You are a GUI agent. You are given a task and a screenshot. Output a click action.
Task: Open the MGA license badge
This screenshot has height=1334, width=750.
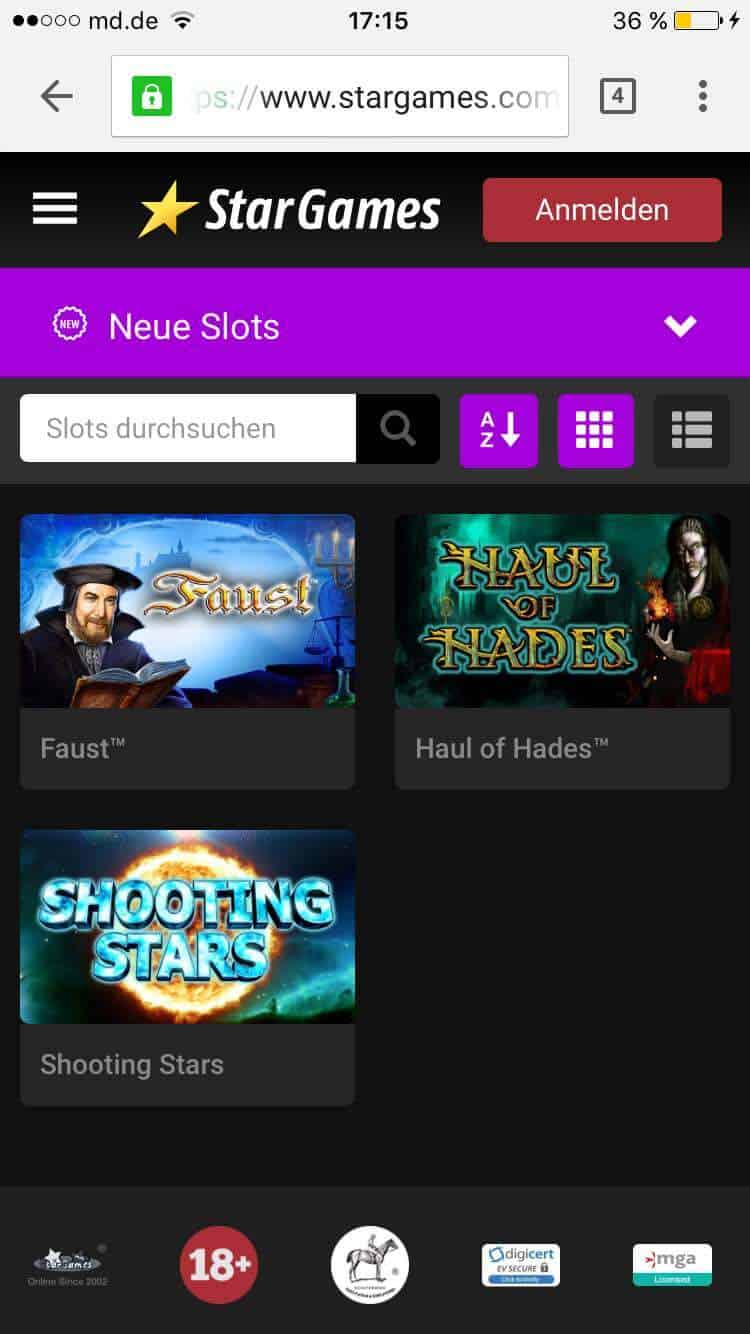[671, 1263]
